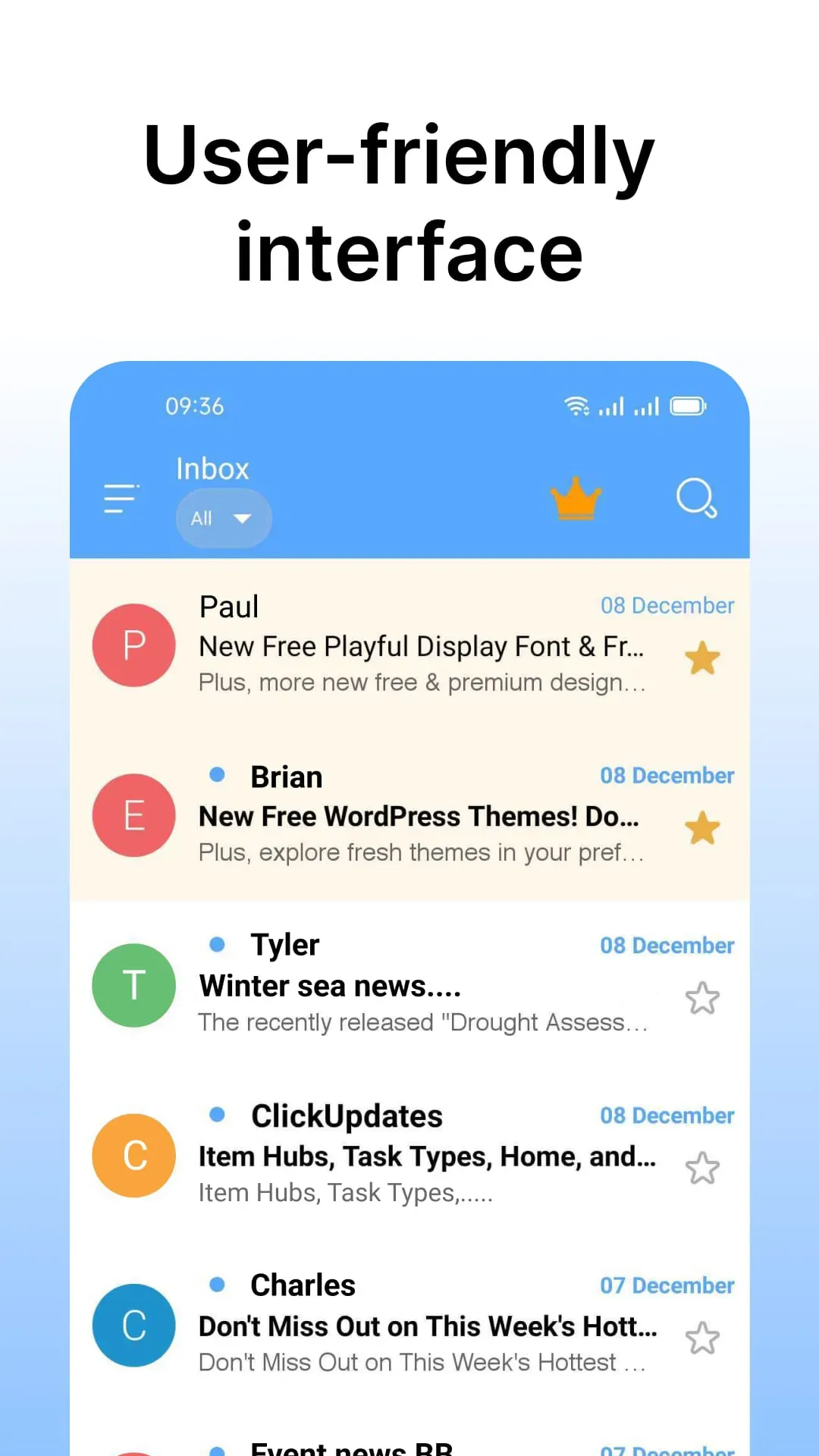Open premium features via the crown icon
The image size is (819, 1456).
[x=576, y=498]
